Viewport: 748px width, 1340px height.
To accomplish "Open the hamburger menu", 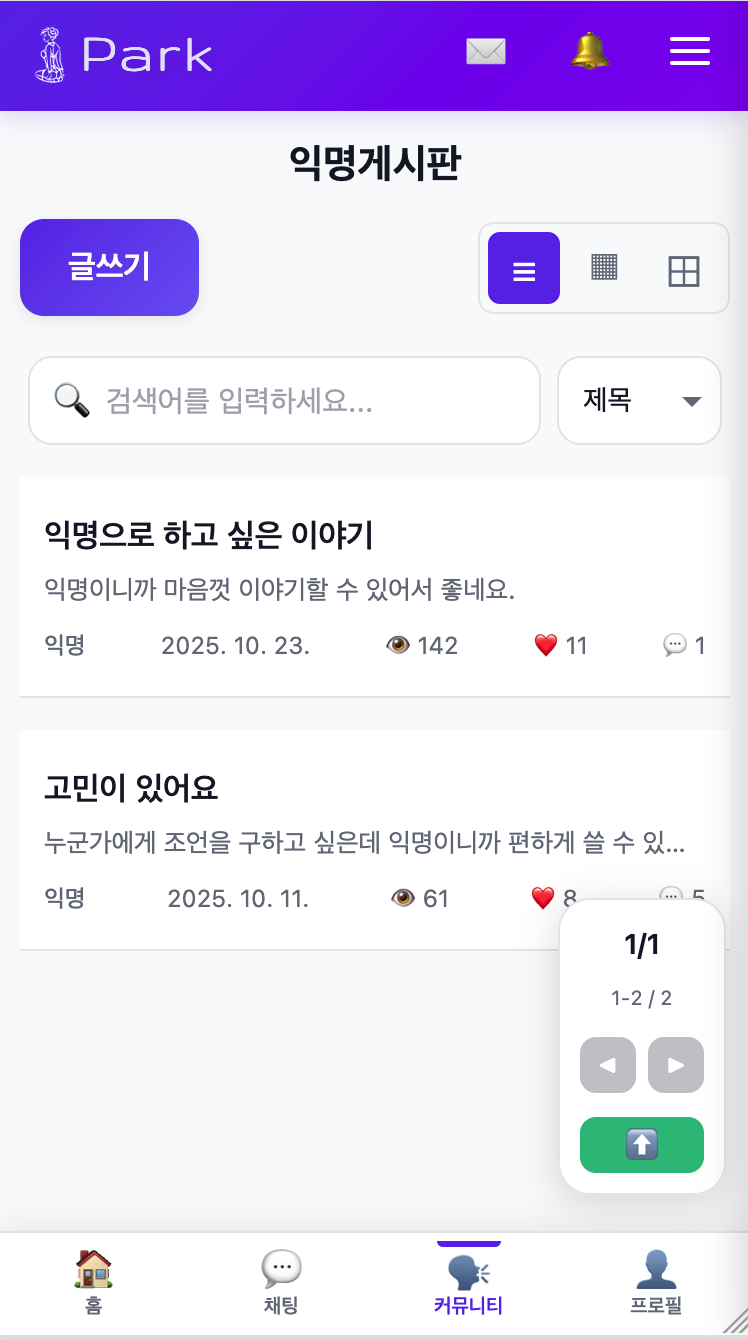I will [x=690, y=51].
